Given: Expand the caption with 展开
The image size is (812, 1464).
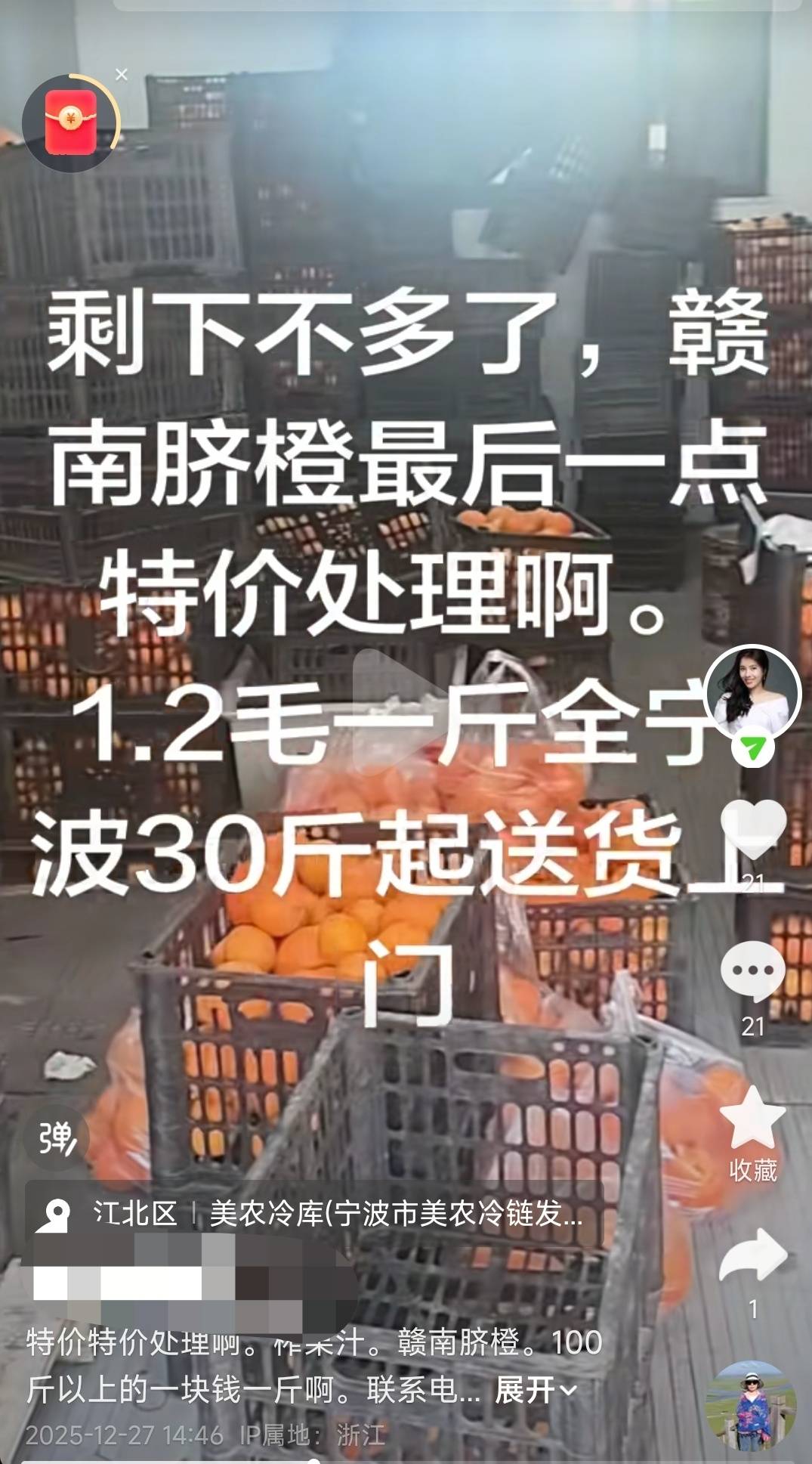Looking at the screenshot, I should coord(536,1391).
